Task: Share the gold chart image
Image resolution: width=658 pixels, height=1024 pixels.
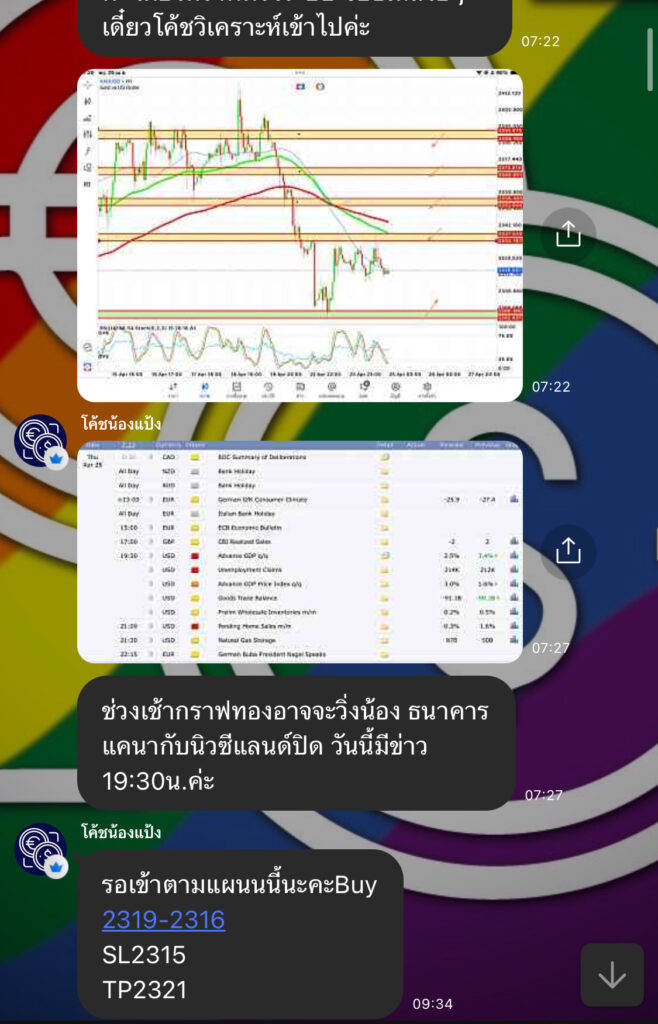Action: (x=567, y=234)
